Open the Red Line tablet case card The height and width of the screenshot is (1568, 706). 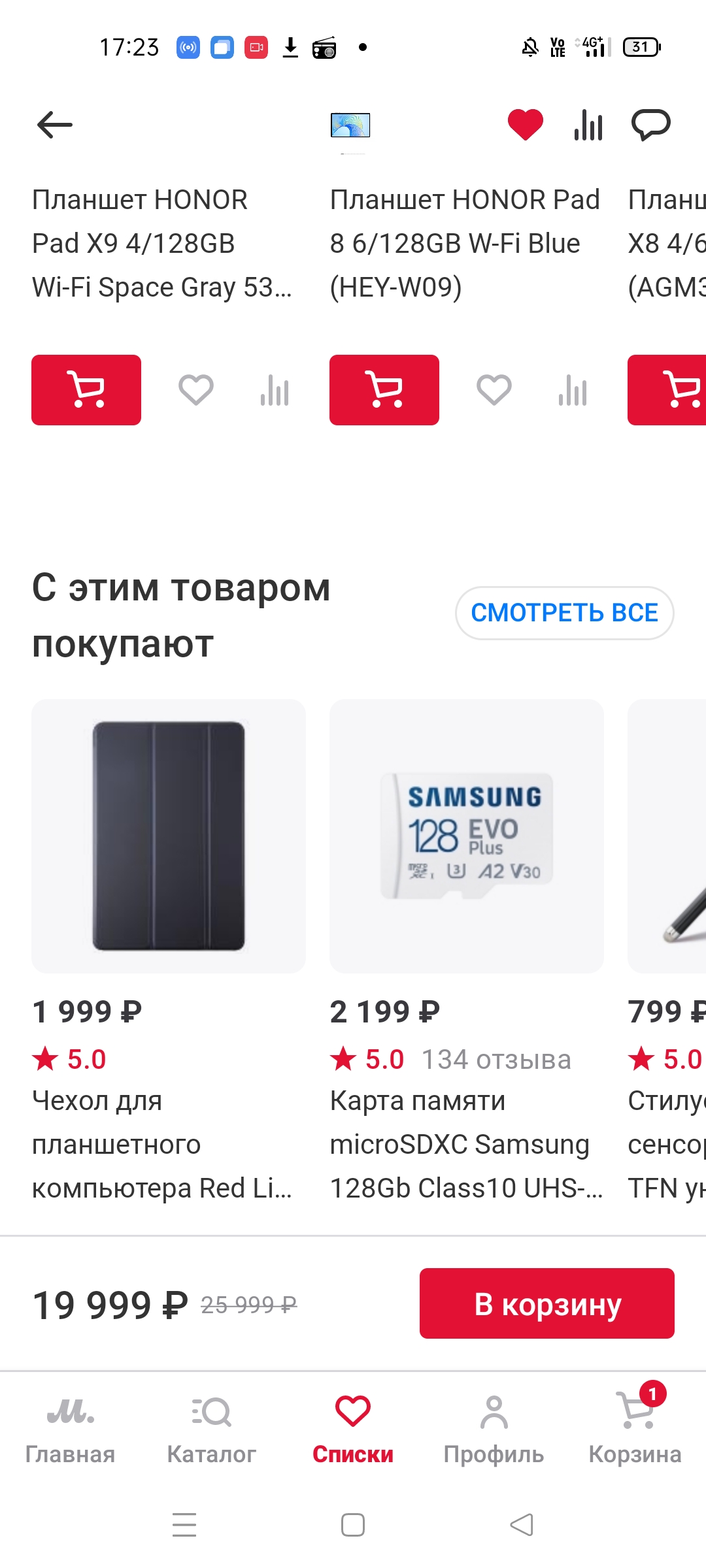(169, 951)
